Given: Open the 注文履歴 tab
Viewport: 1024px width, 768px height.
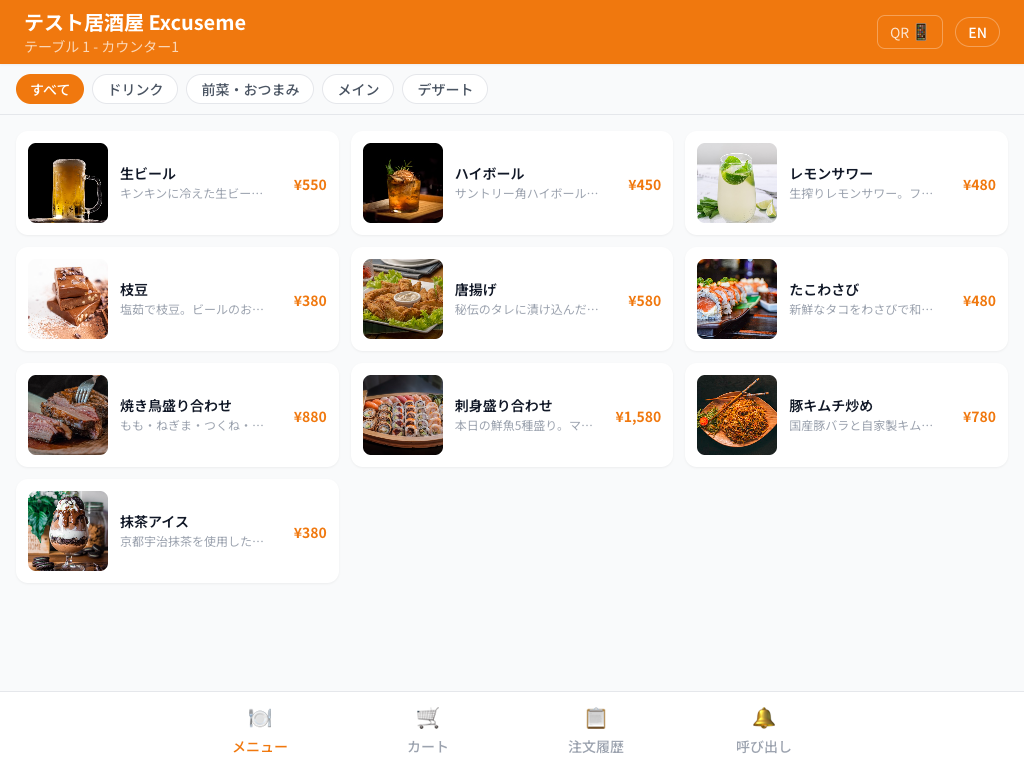Looking at the screenshot, I should point(596,730).
